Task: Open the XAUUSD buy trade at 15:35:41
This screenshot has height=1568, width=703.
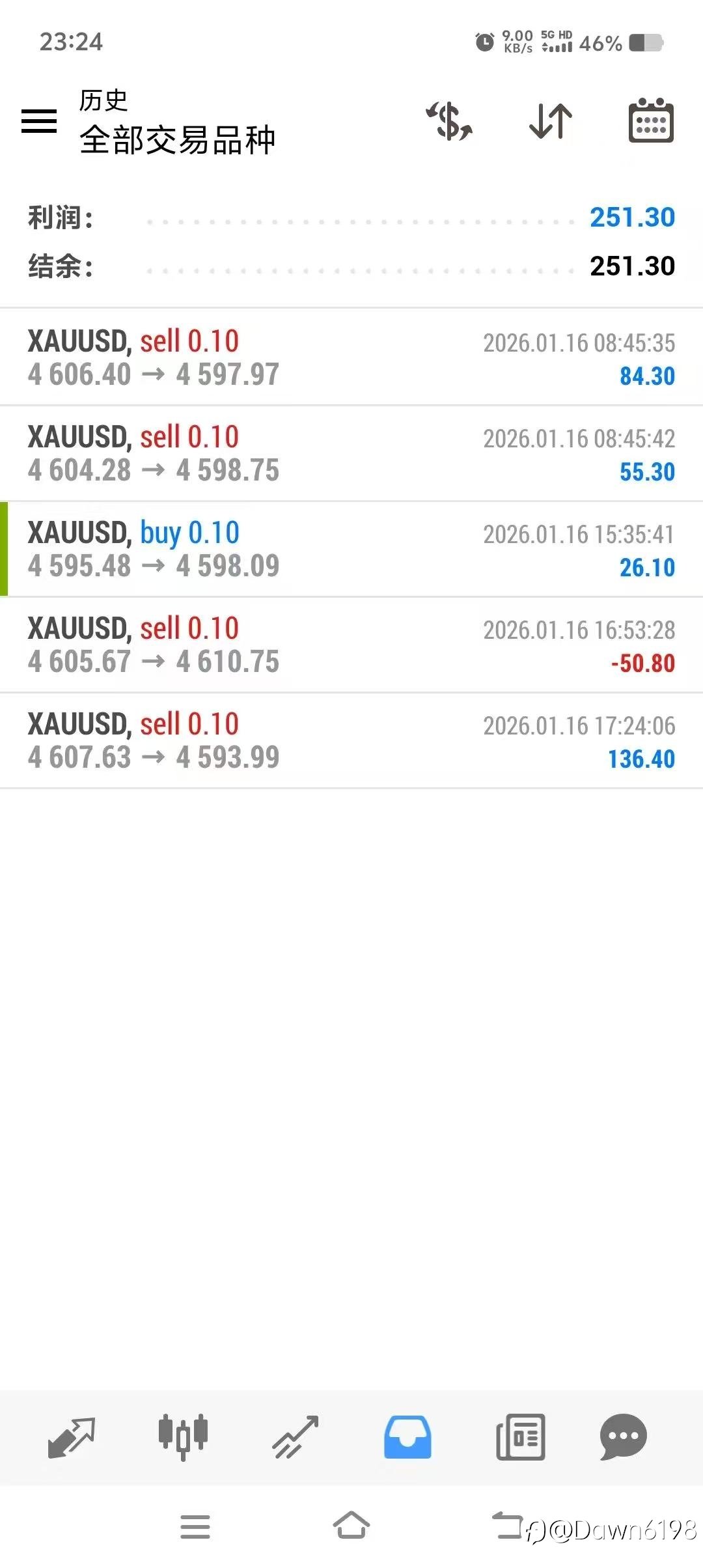Action: point(351,549)
